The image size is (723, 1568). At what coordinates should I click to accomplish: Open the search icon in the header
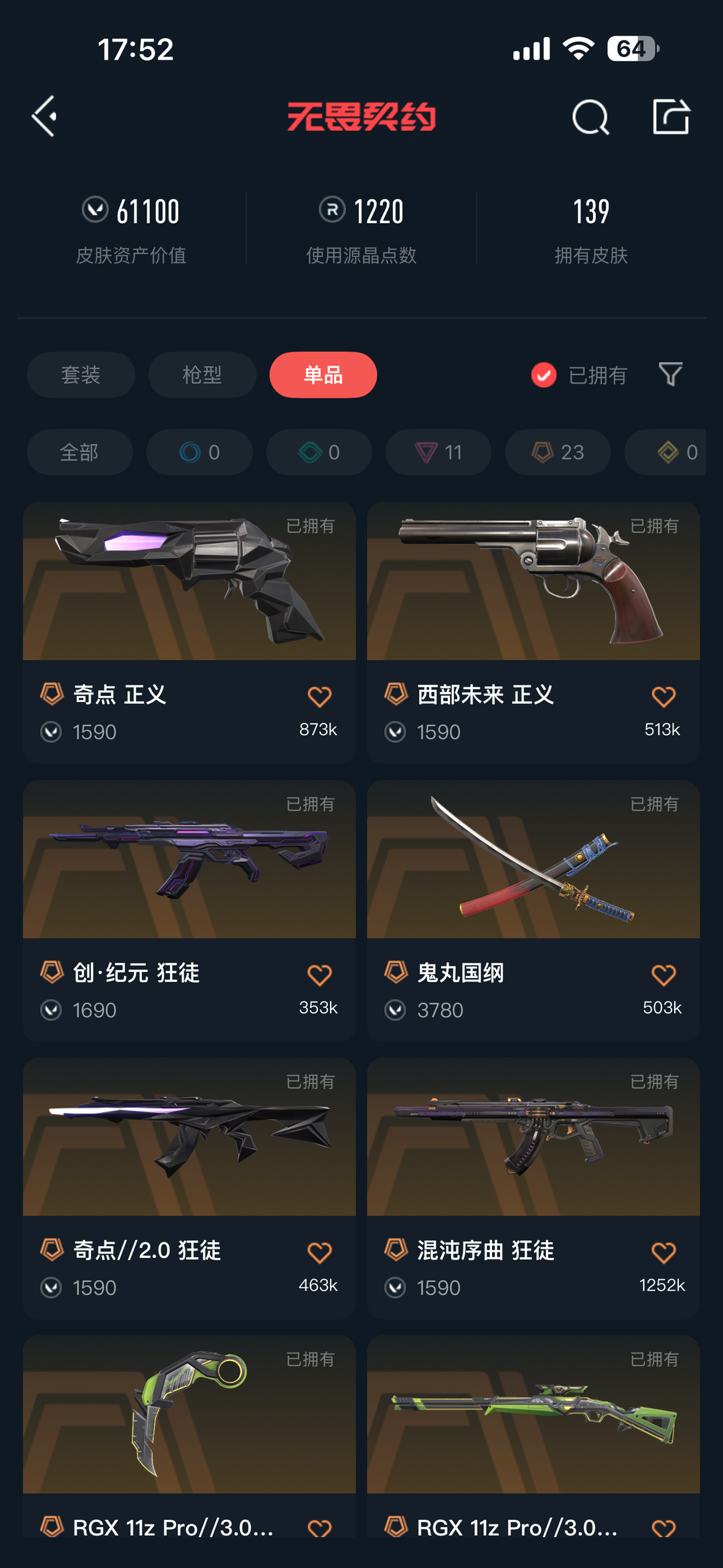(x=590, y=117)
